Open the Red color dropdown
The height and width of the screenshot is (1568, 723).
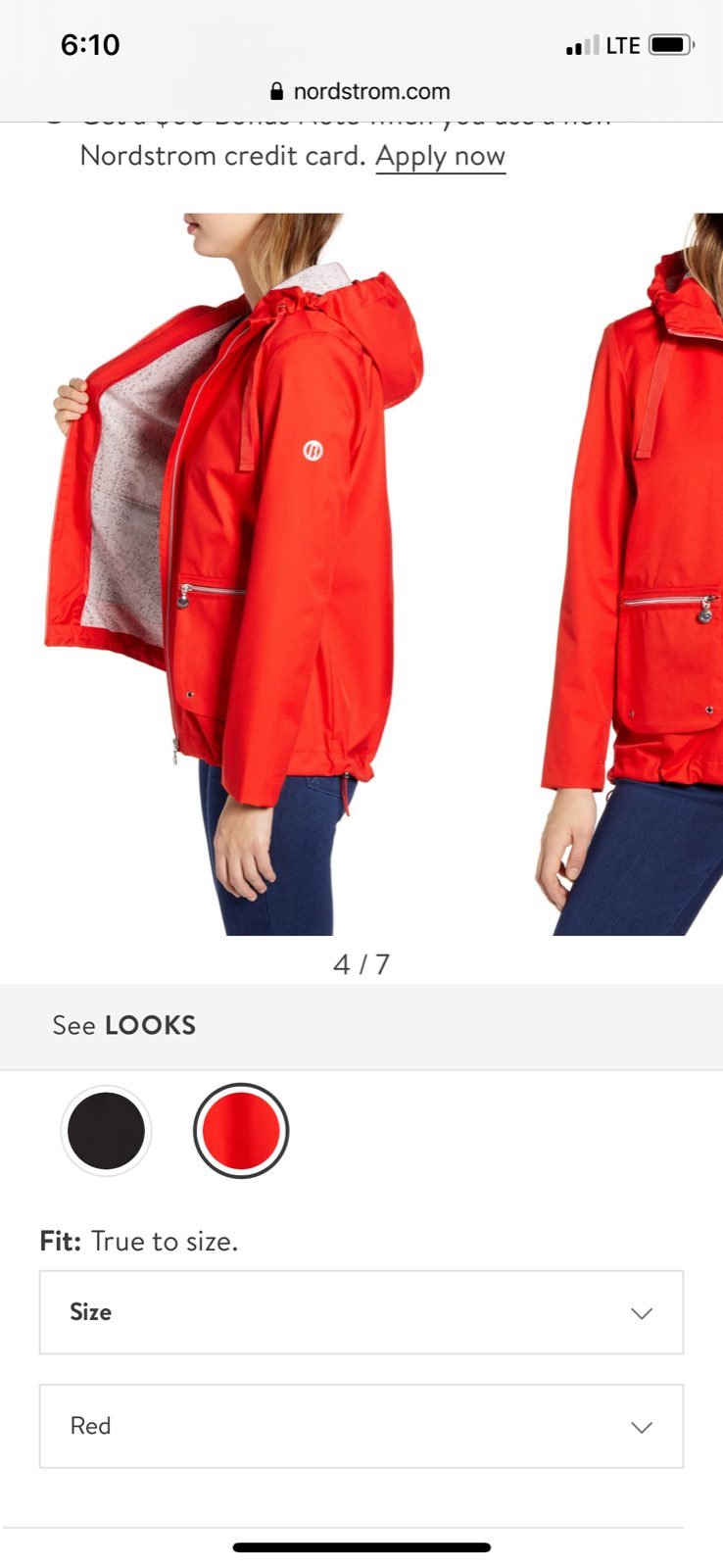[361, 1426]
